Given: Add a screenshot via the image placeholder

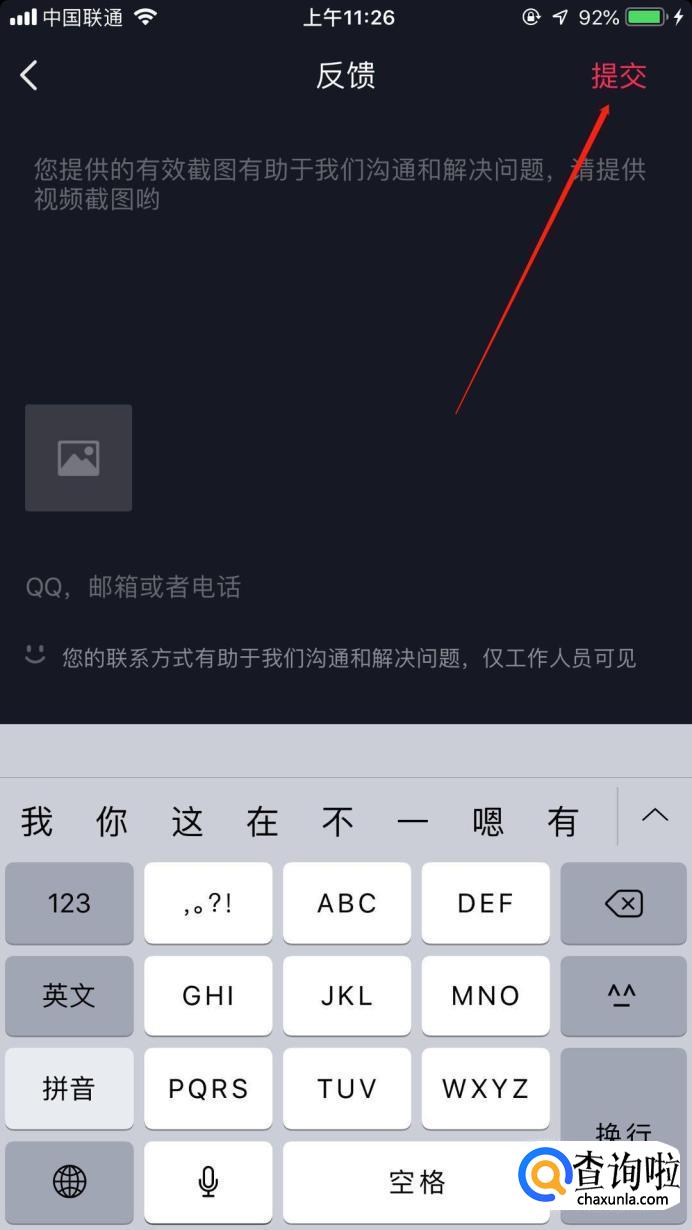Looking at the screenshot, I should pos(78,458).
